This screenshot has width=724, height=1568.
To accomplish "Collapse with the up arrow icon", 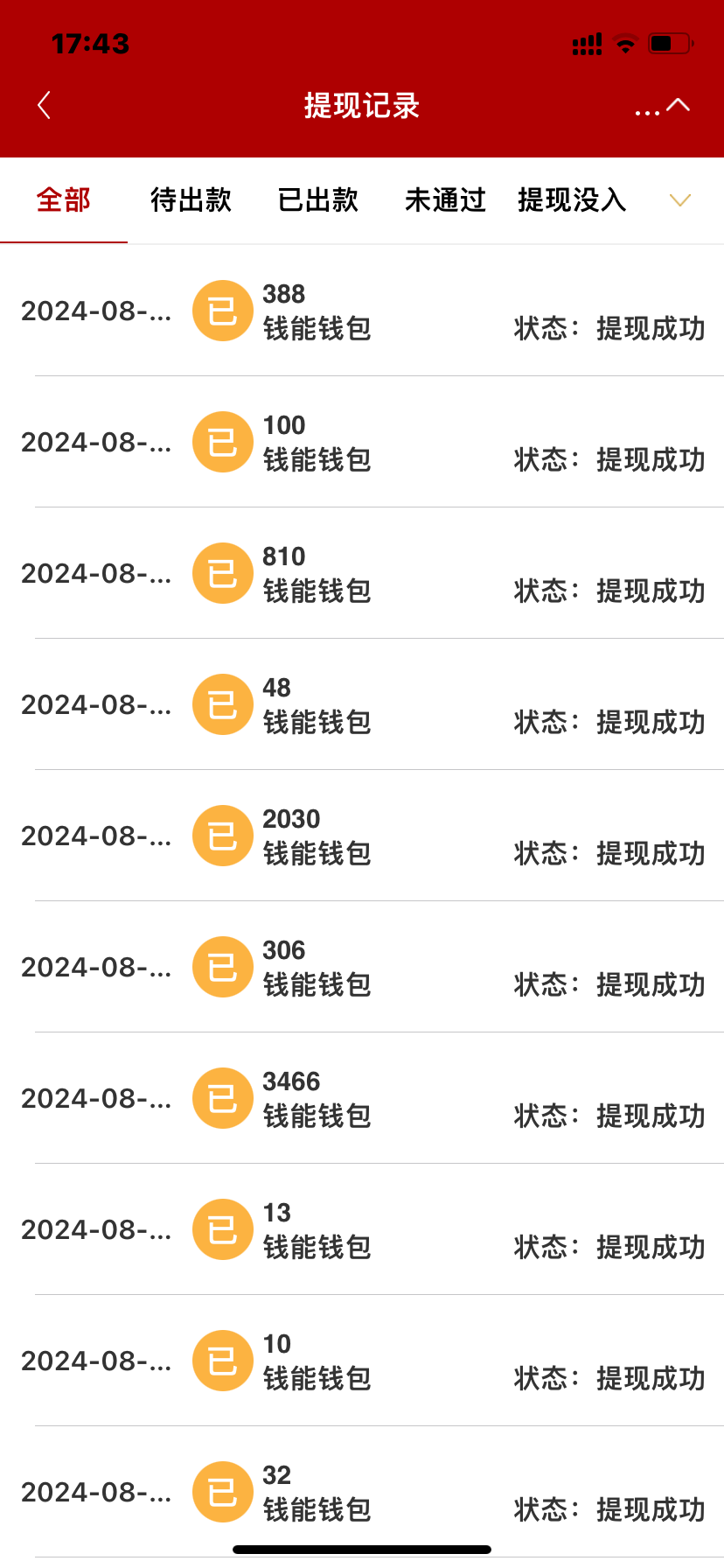I will (x=679, y=105).
